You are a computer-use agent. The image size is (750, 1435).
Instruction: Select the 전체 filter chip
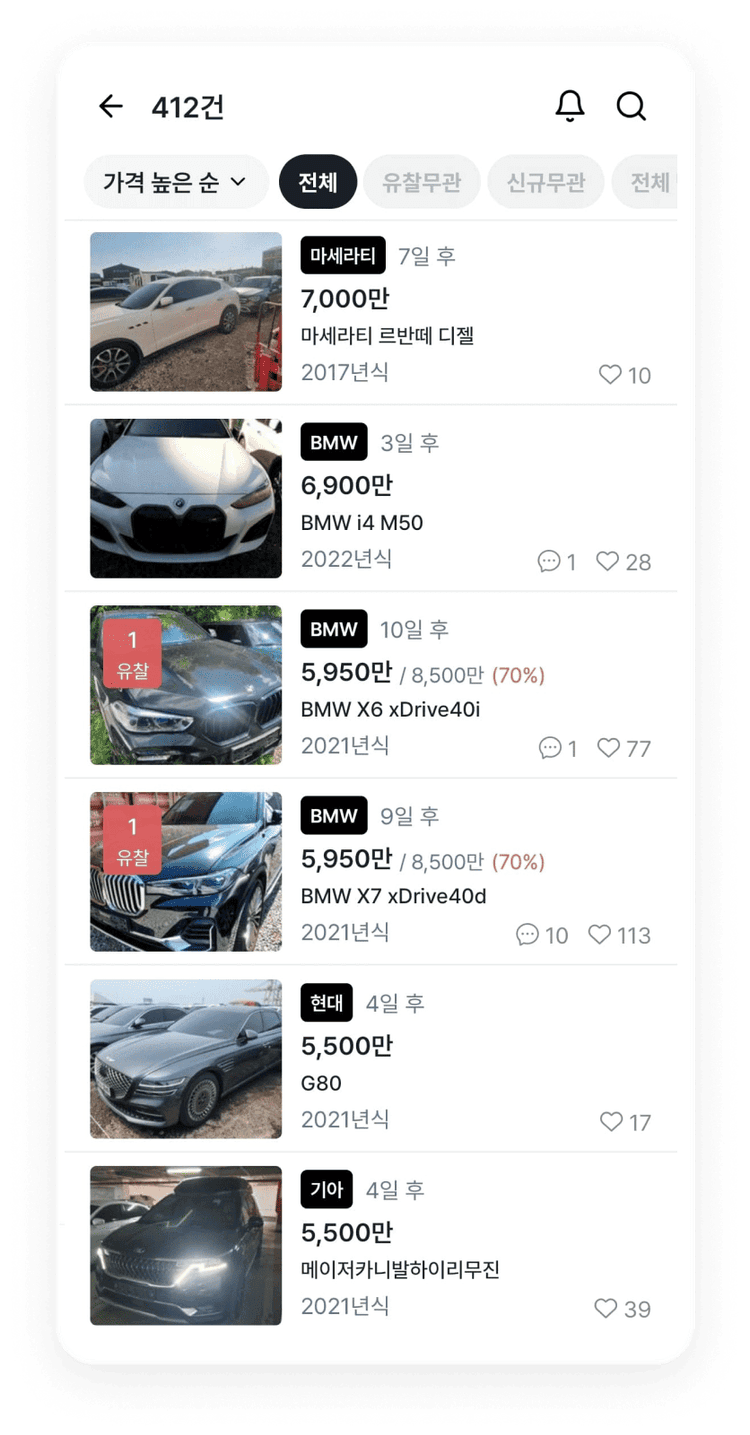click(318, 182)
